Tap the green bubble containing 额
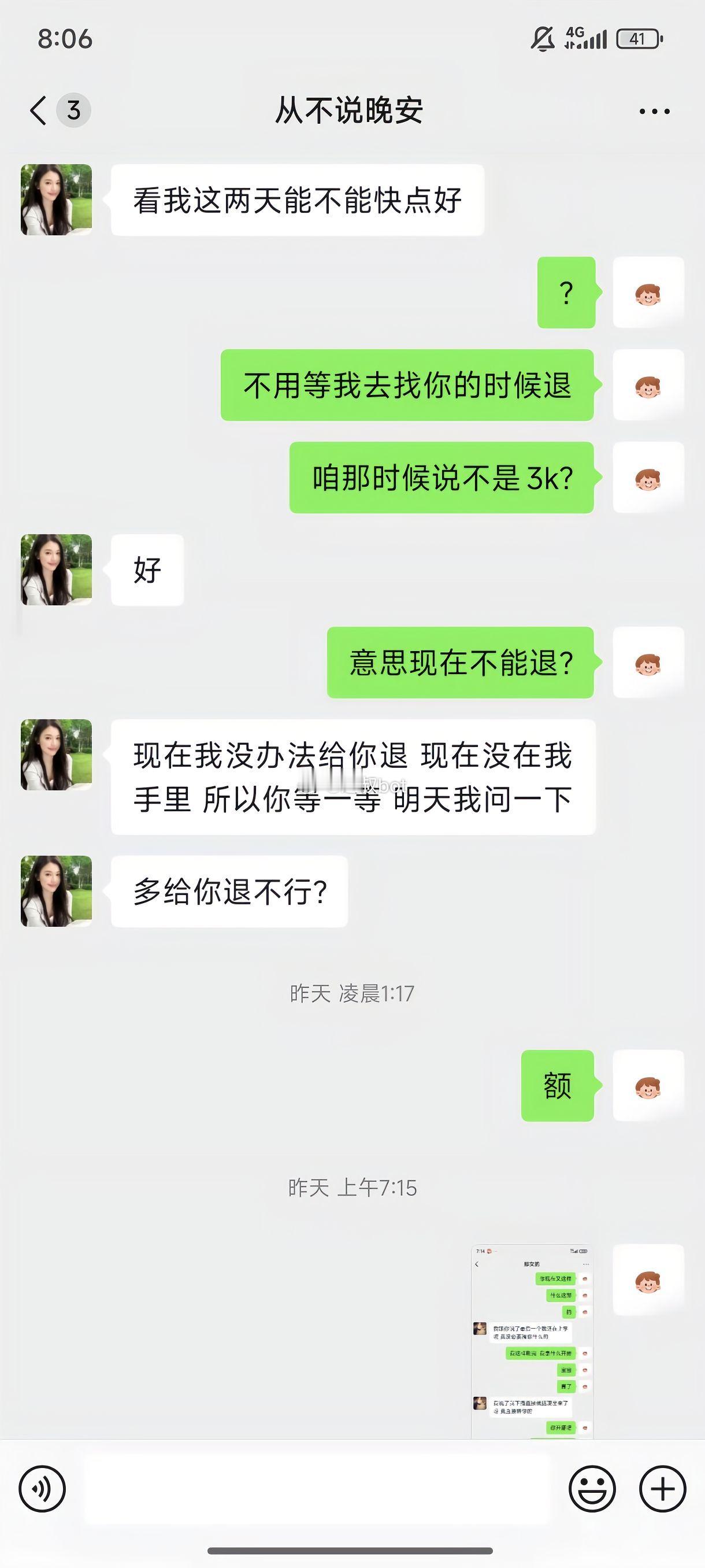The image size is (705, 1568). pyautogui.click(x=556, y=1086)
